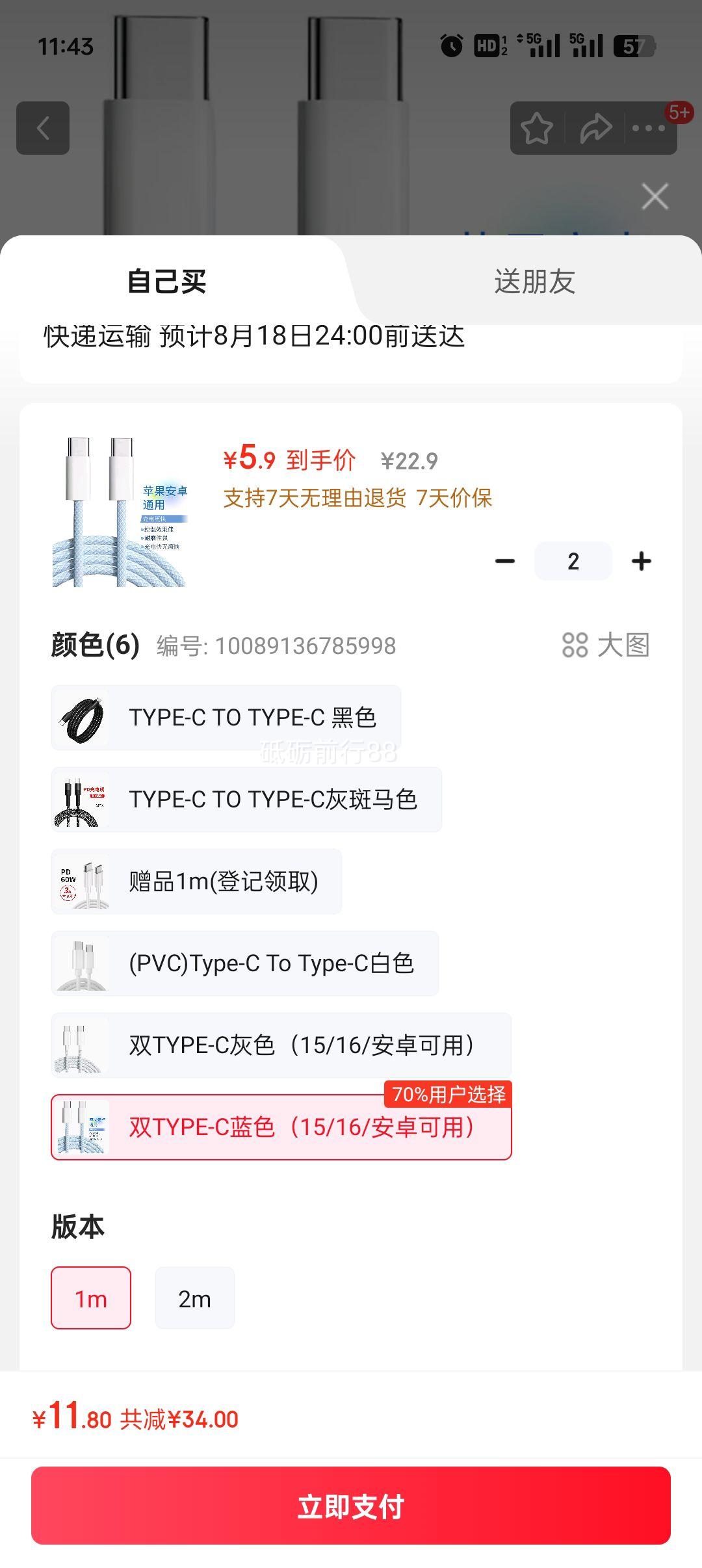Select the 1m version
This screenshot has height=1568, width=702.
[91, 1298]
